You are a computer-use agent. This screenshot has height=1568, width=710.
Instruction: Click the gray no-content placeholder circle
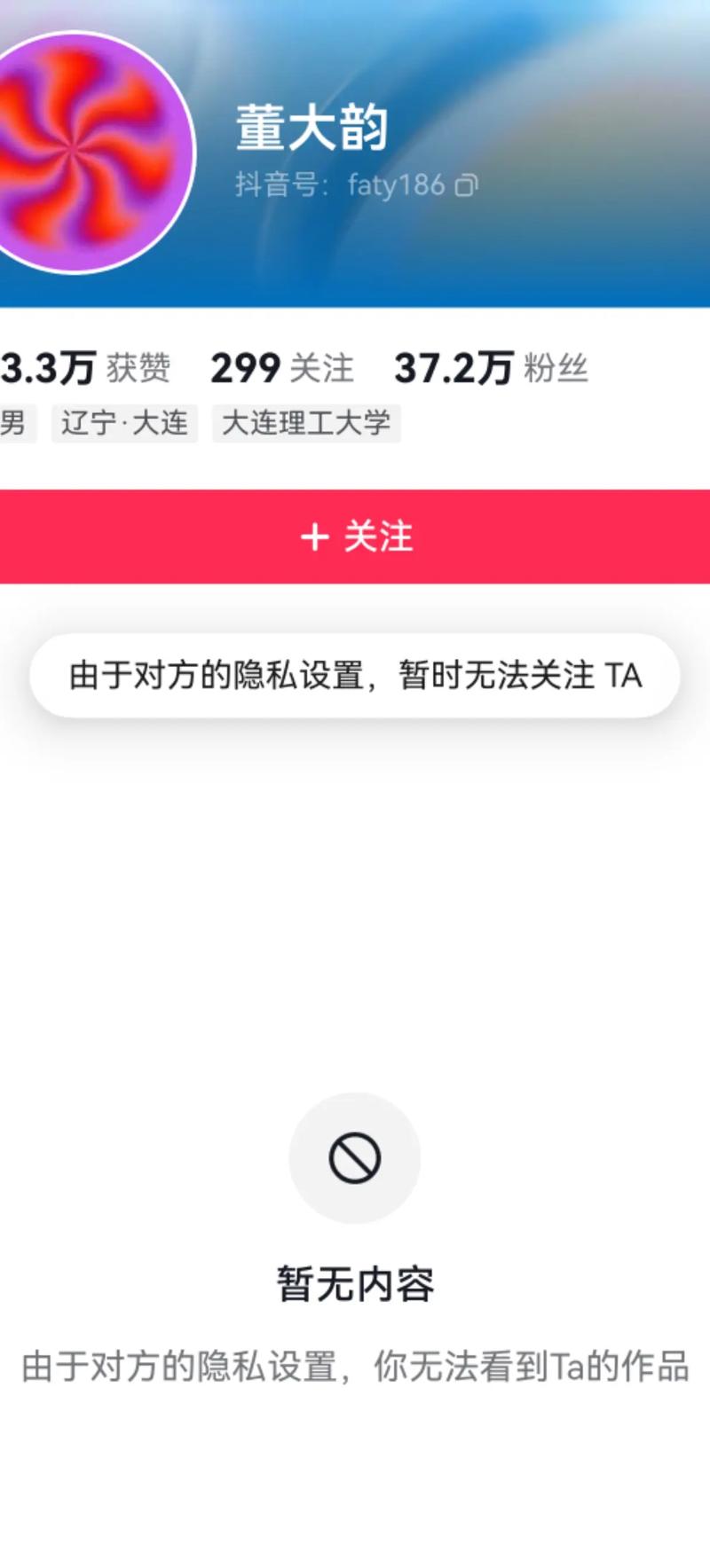(354, 1158)
